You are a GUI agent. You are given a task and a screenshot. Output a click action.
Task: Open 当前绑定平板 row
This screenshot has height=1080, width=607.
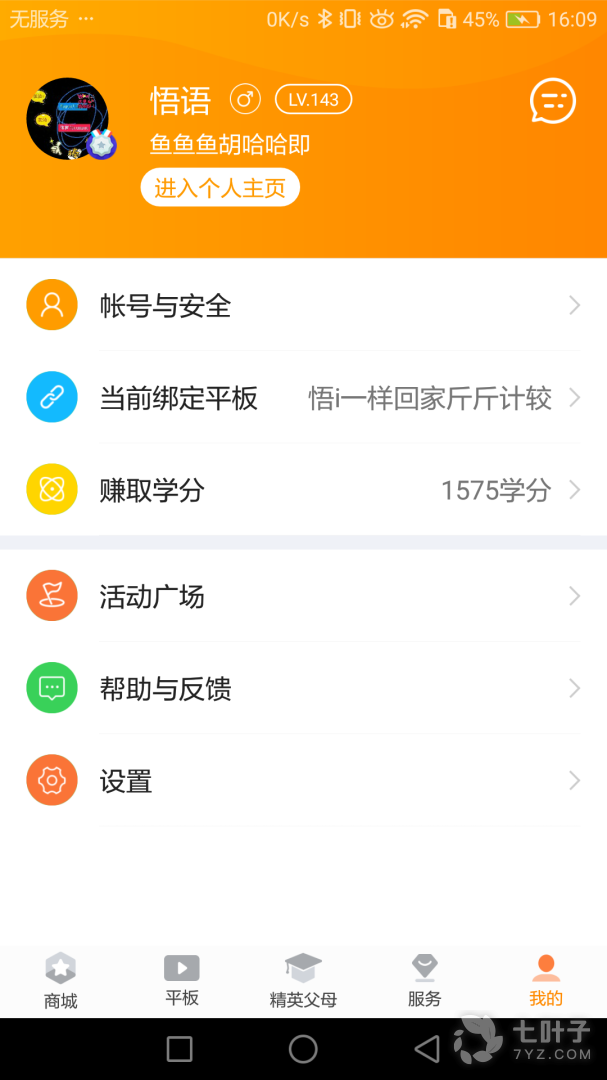click(303, 398)
